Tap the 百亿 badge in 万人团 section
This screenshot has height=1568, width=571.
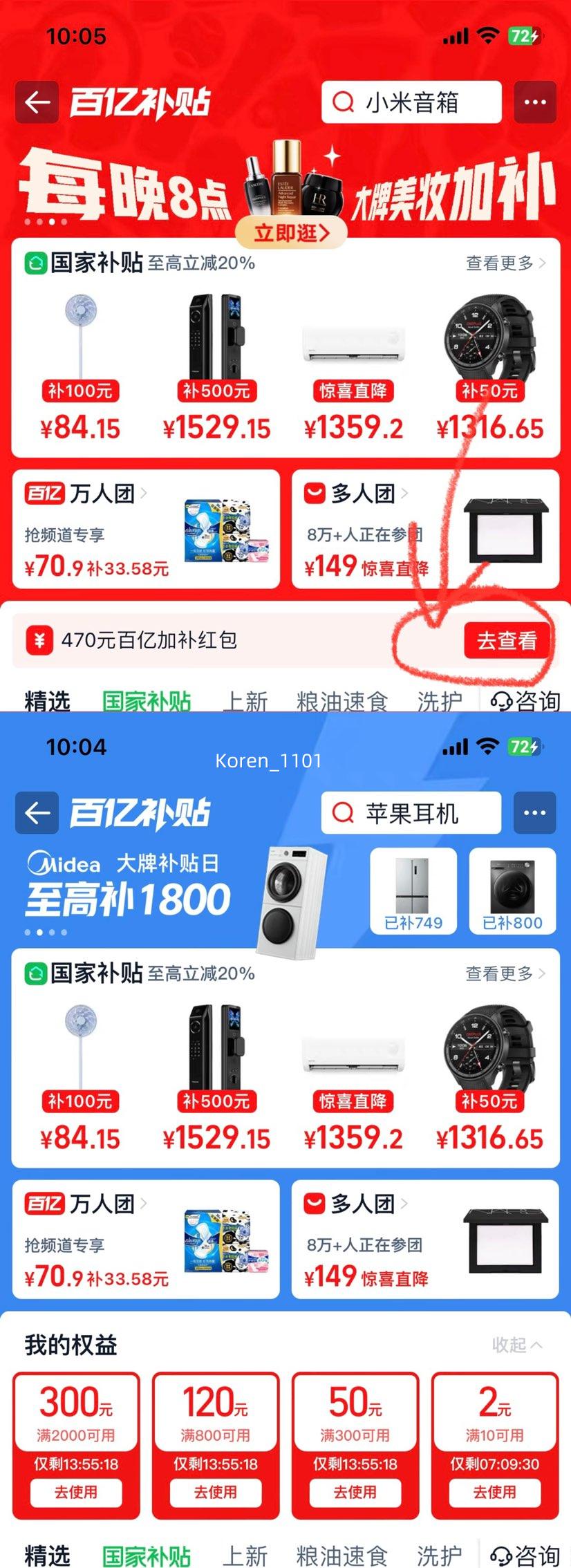coord(45,493)
